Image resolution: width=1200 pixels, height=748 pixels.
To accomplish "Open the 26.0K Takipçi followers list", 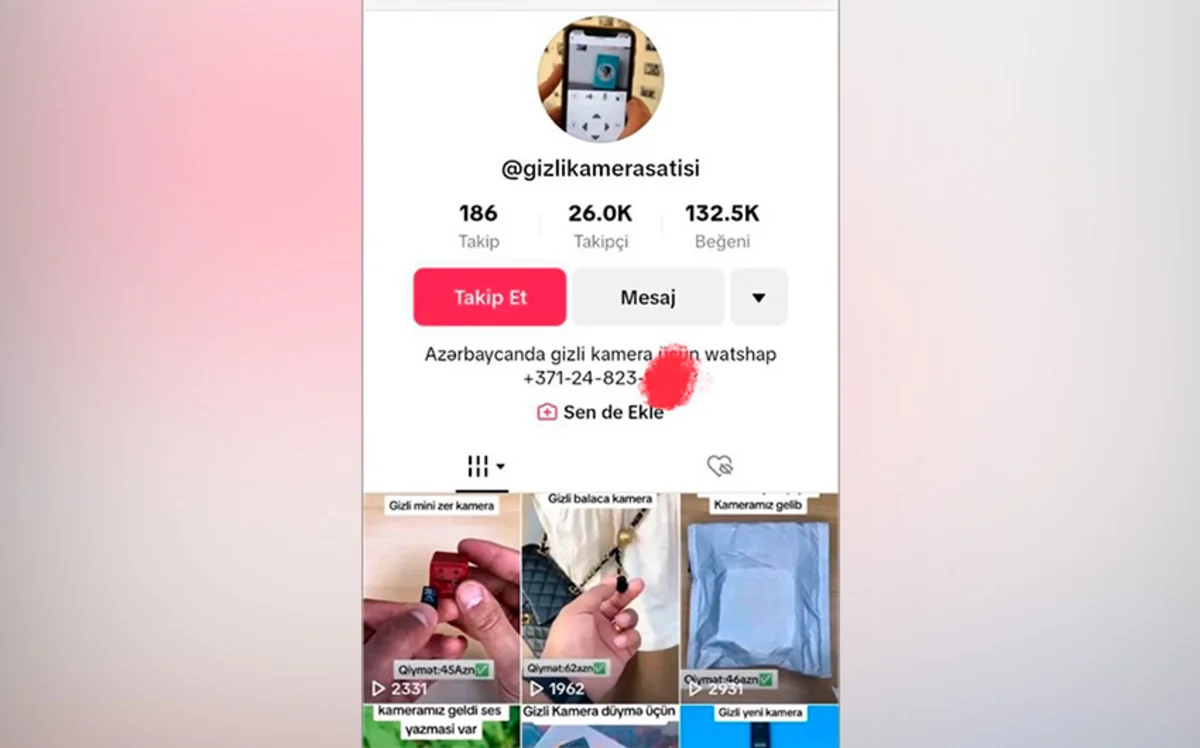I will [600, 226].
